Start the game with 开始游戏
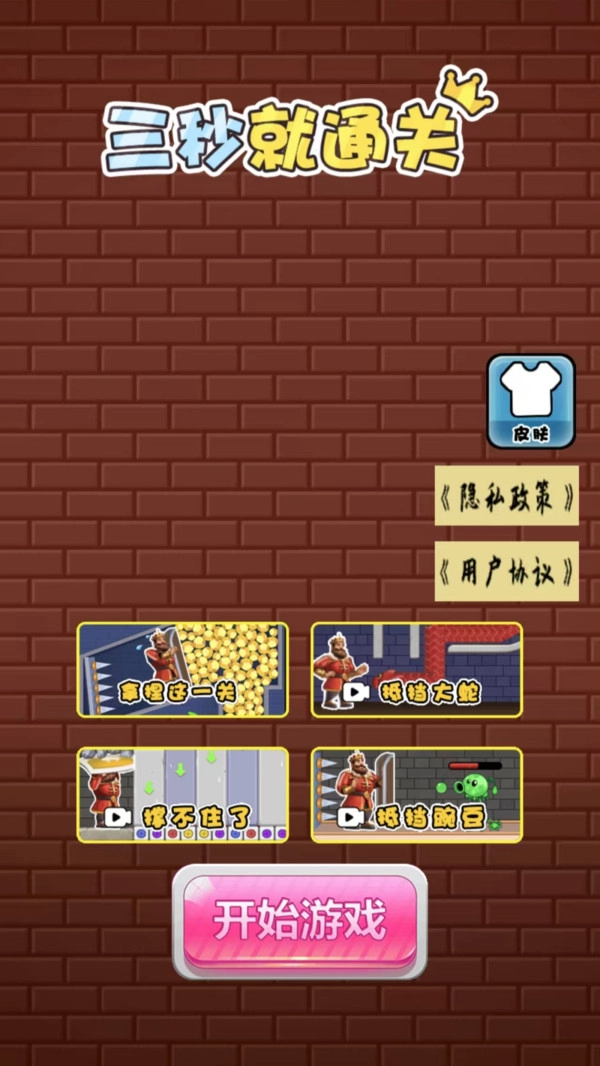Screen dimensions: 600x1066 pos(300,920)
